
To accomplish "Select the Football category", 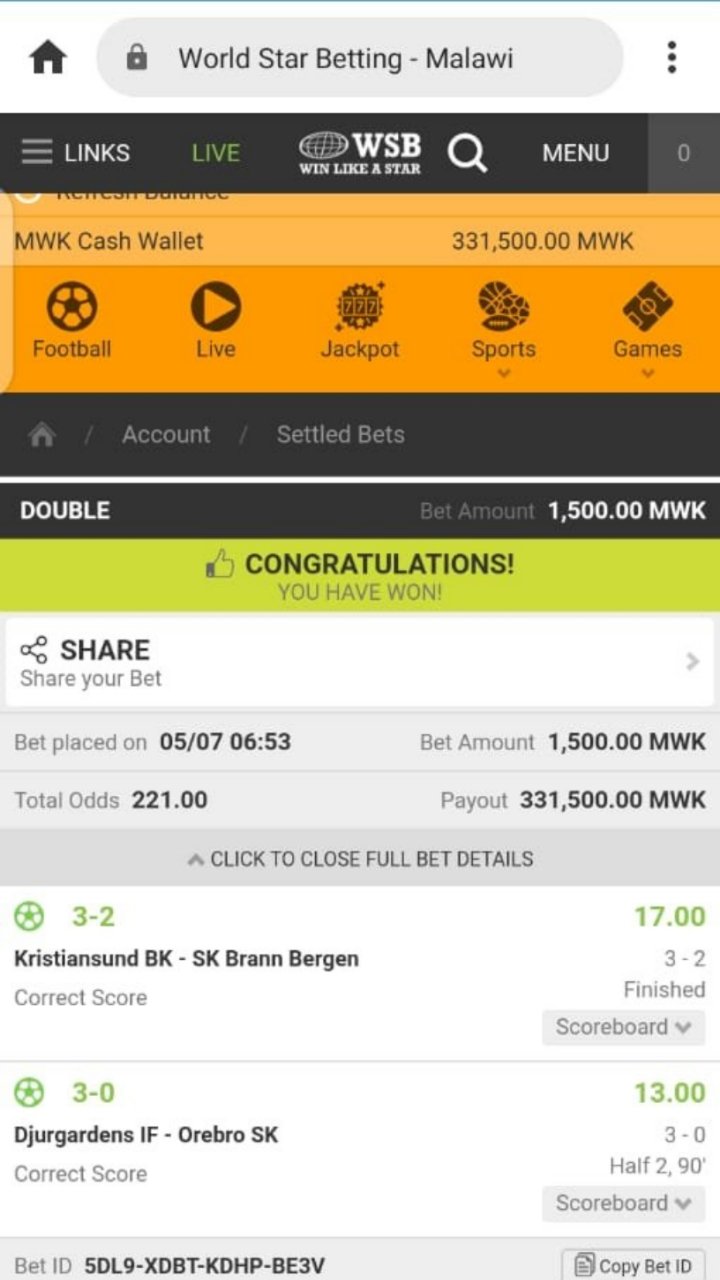I will (72, 321).
